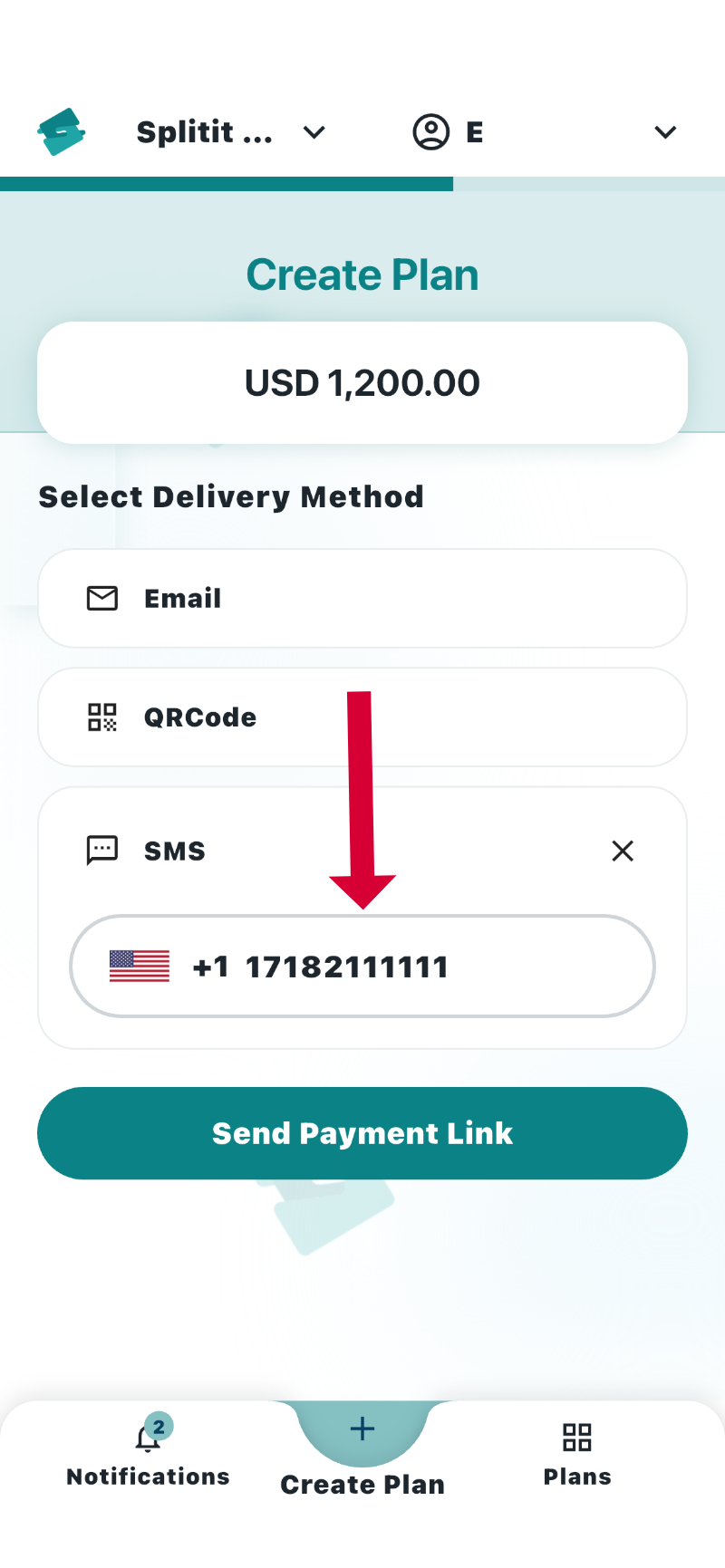Viewport: 725px width, 1568px height.
Task: Dismiss SMS delivery using the X
Action: click(x=623, y=851)
